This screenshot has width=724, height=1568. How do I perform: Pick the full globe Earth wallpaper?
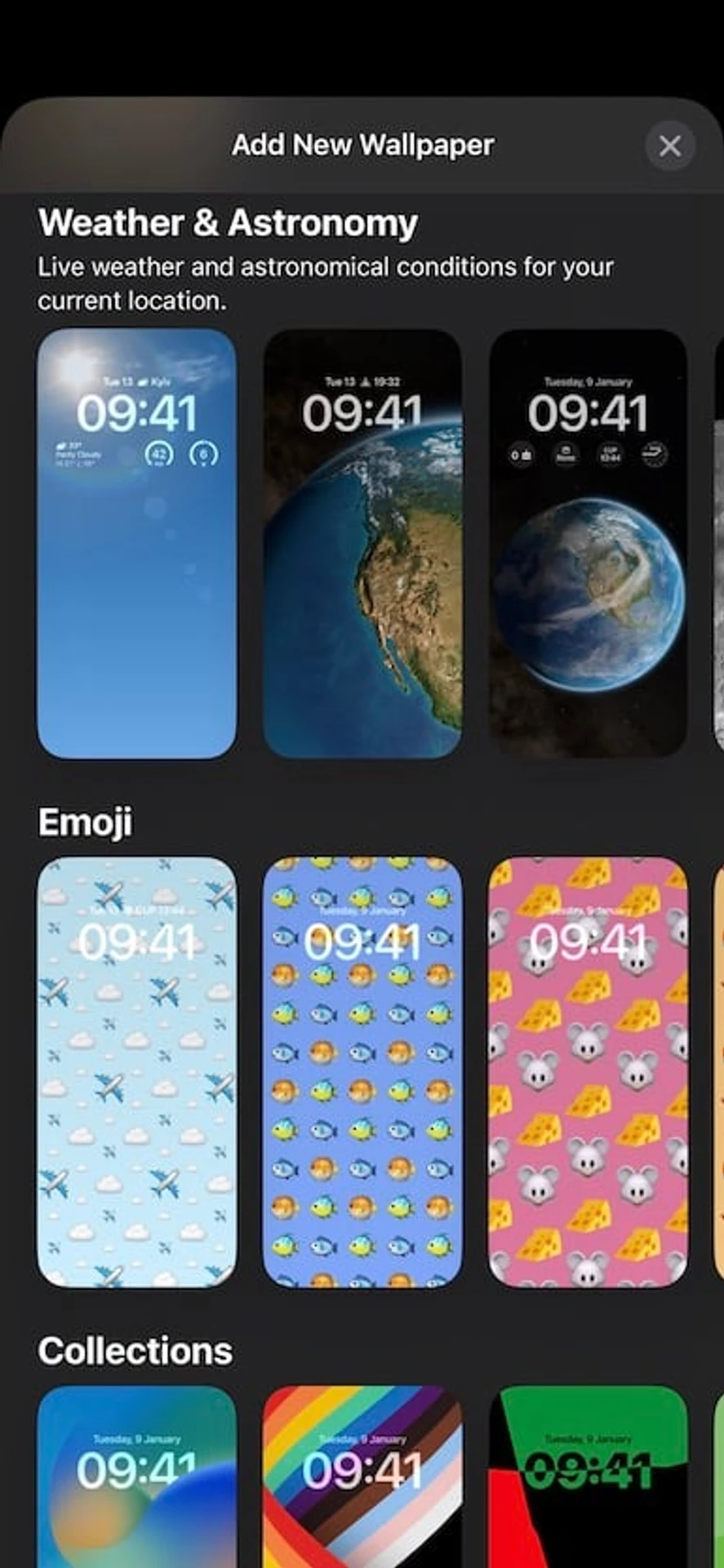point(588,543)
